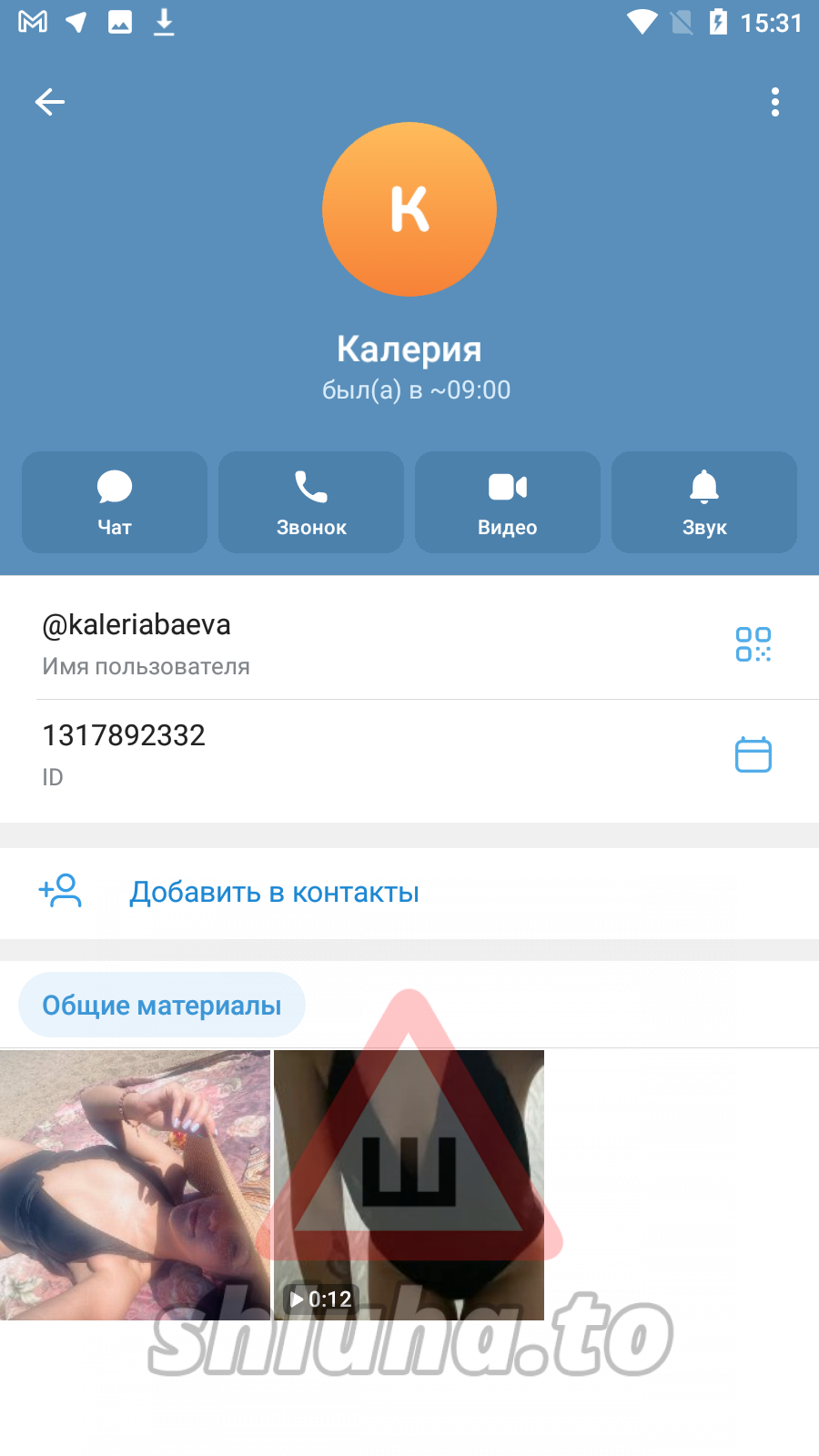This screenshot has width=819, height=1456.
Task: Show the QR code for username
Action: point(753,644)
